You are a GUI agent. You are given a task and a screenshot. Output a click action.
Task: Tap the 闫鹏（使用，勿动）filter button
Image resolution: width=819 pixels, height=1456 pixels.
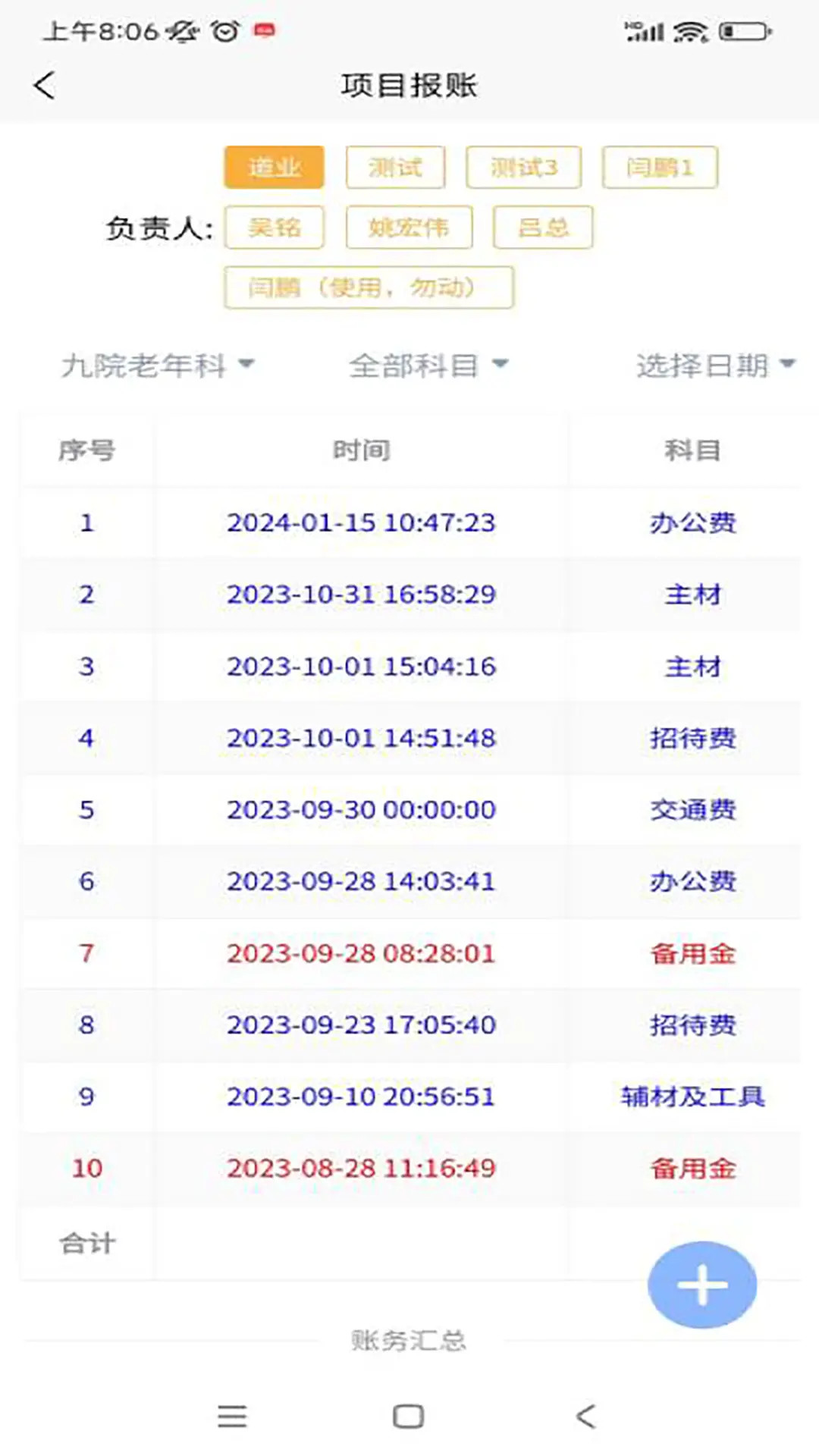[368, 288]
